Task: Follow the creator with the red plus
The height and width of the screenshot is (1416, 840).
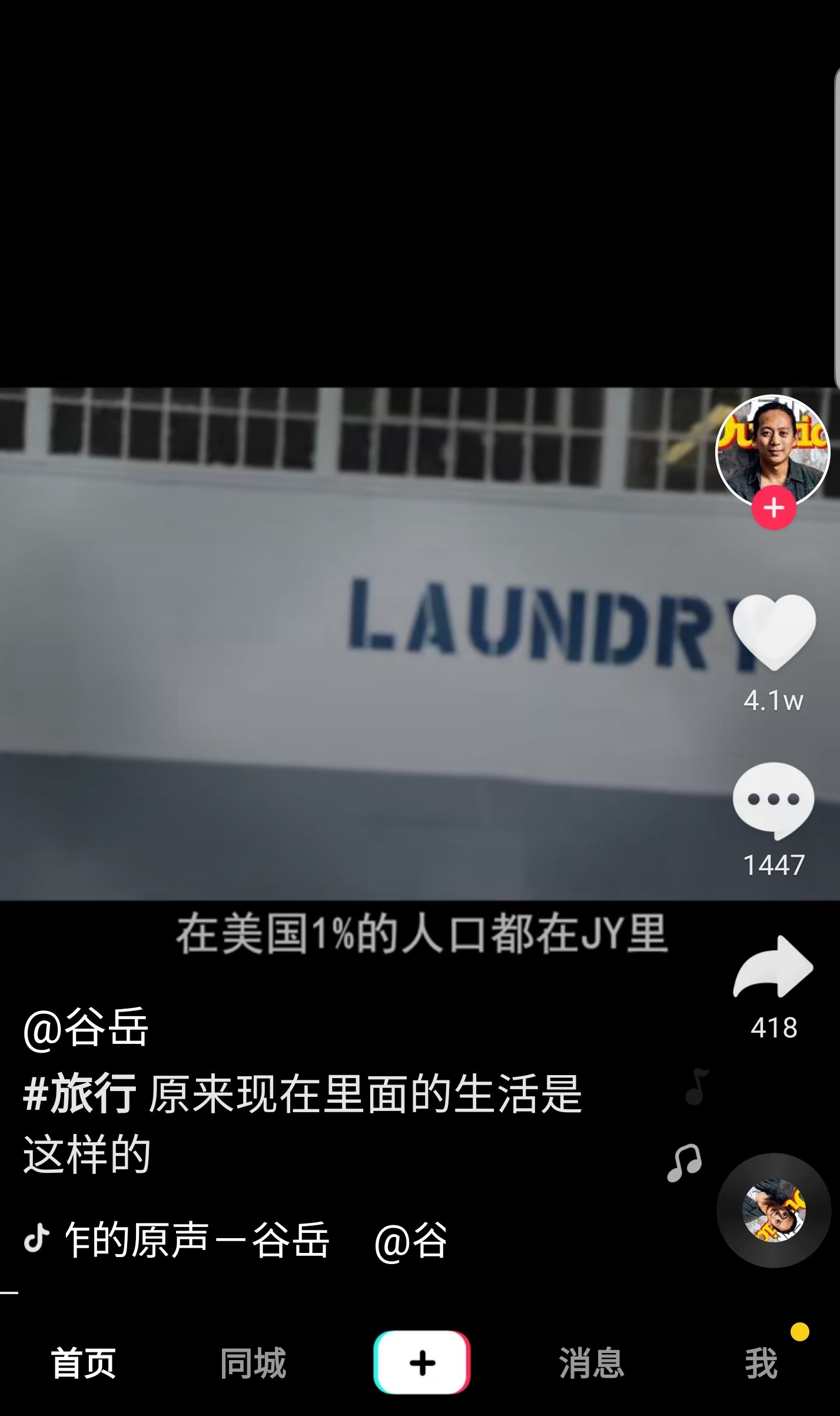Action: (x=773, y=508)
